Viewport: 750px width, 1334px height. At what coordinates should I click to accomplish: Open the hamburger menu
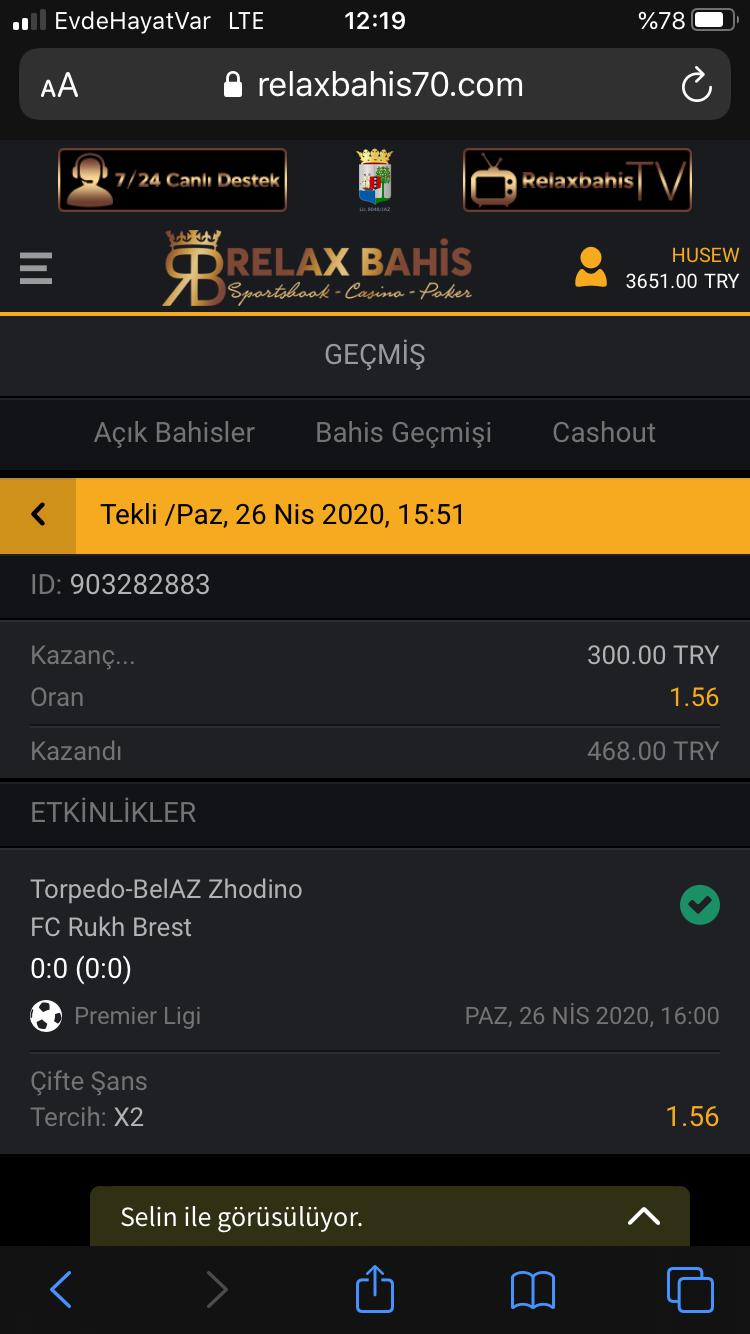35,268
